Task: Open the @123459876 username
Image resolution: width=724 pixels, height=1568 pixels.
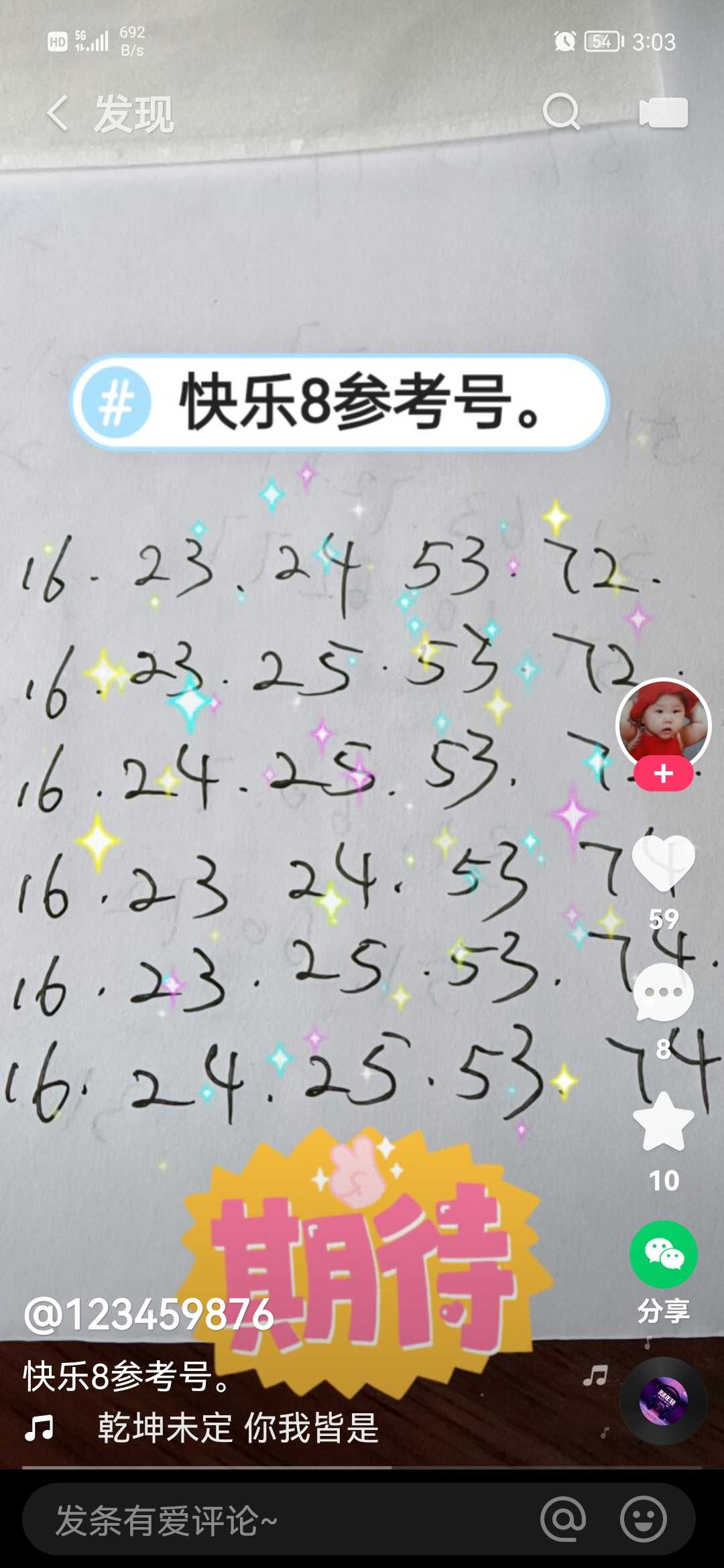Action: click(x=149, y=1315)
